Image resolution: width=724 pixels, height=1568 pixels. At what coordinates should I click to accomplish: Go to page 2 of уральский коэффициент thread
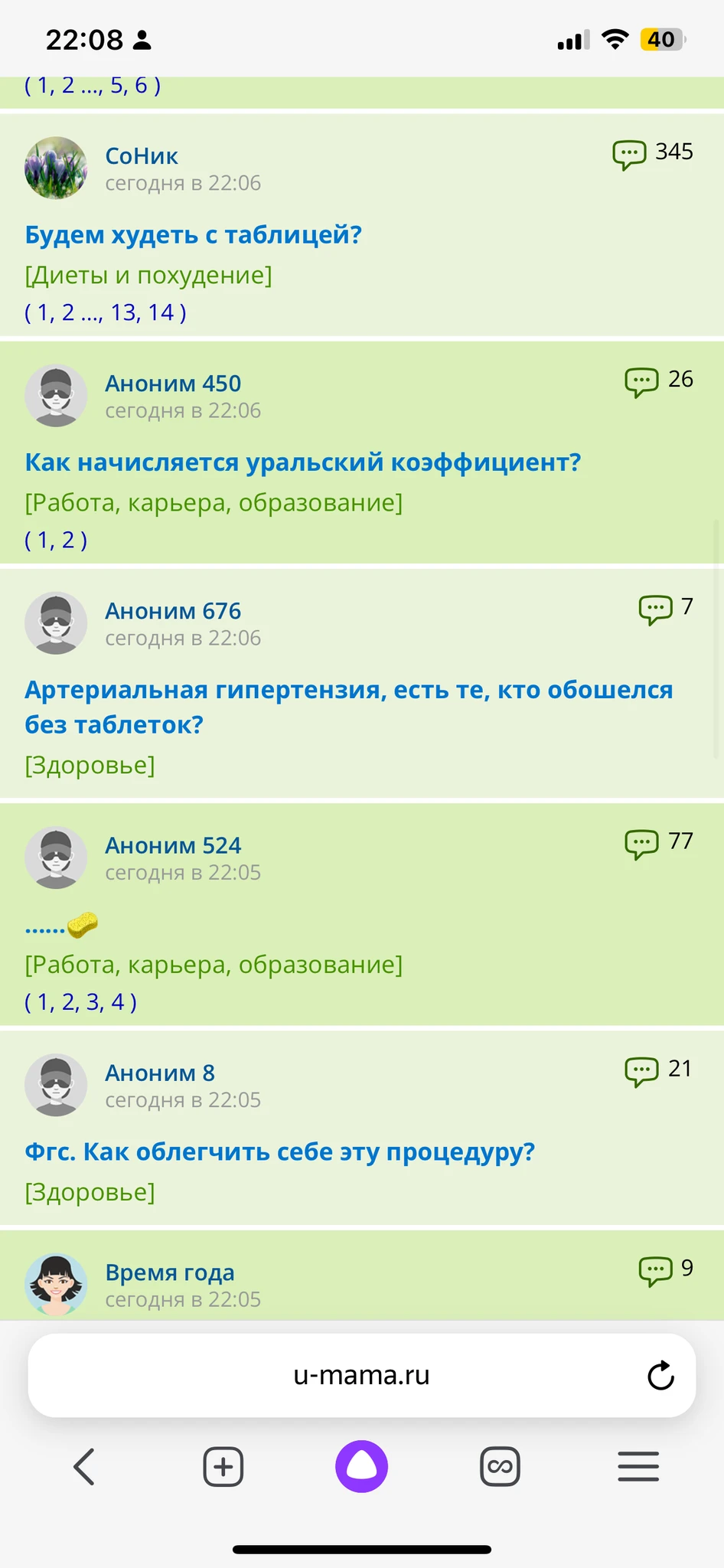coord(68,541)
